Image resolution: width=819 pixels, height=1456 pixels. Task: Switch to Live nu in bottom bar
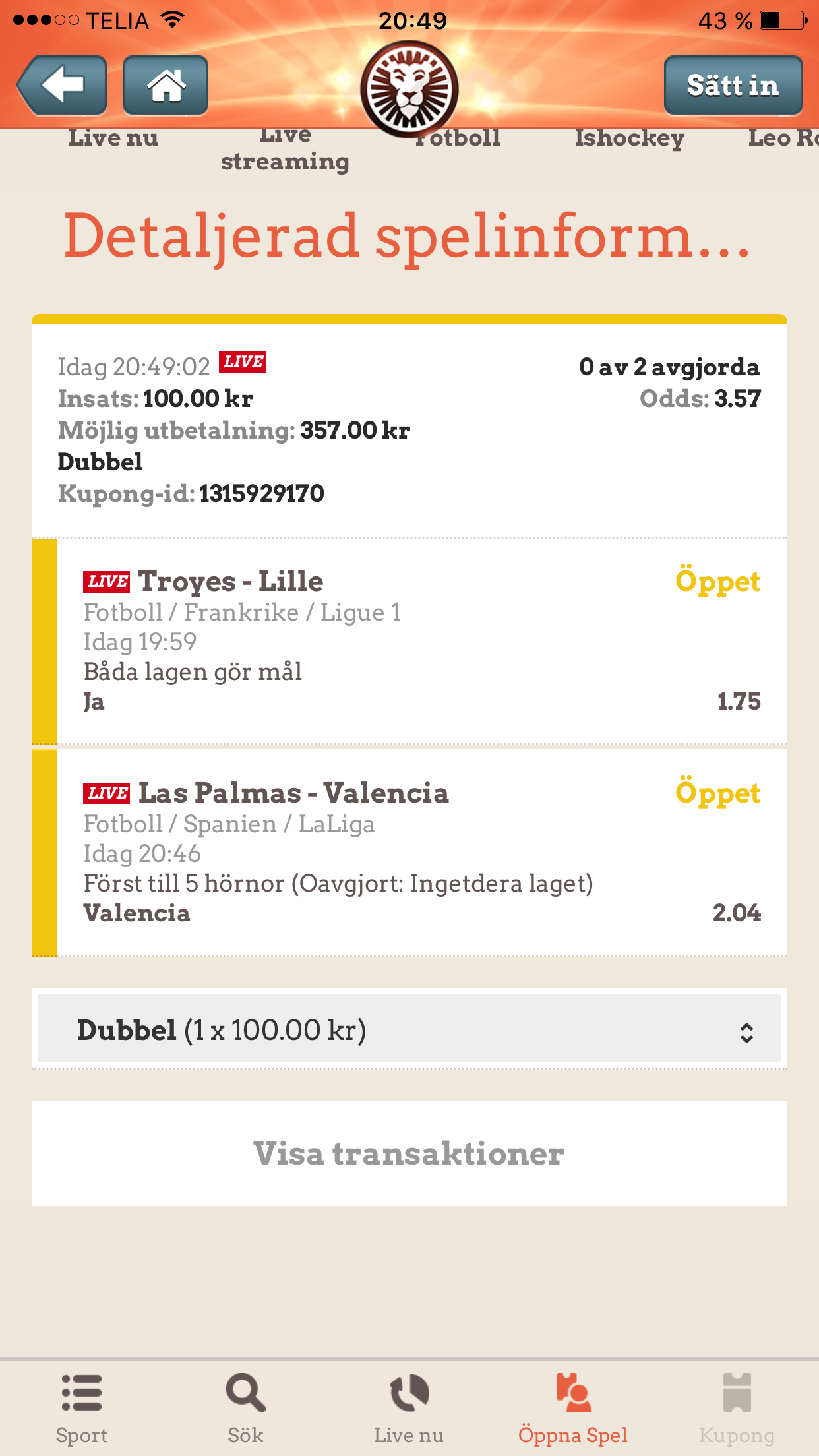pyautogui.click(x=409, y=1409)
